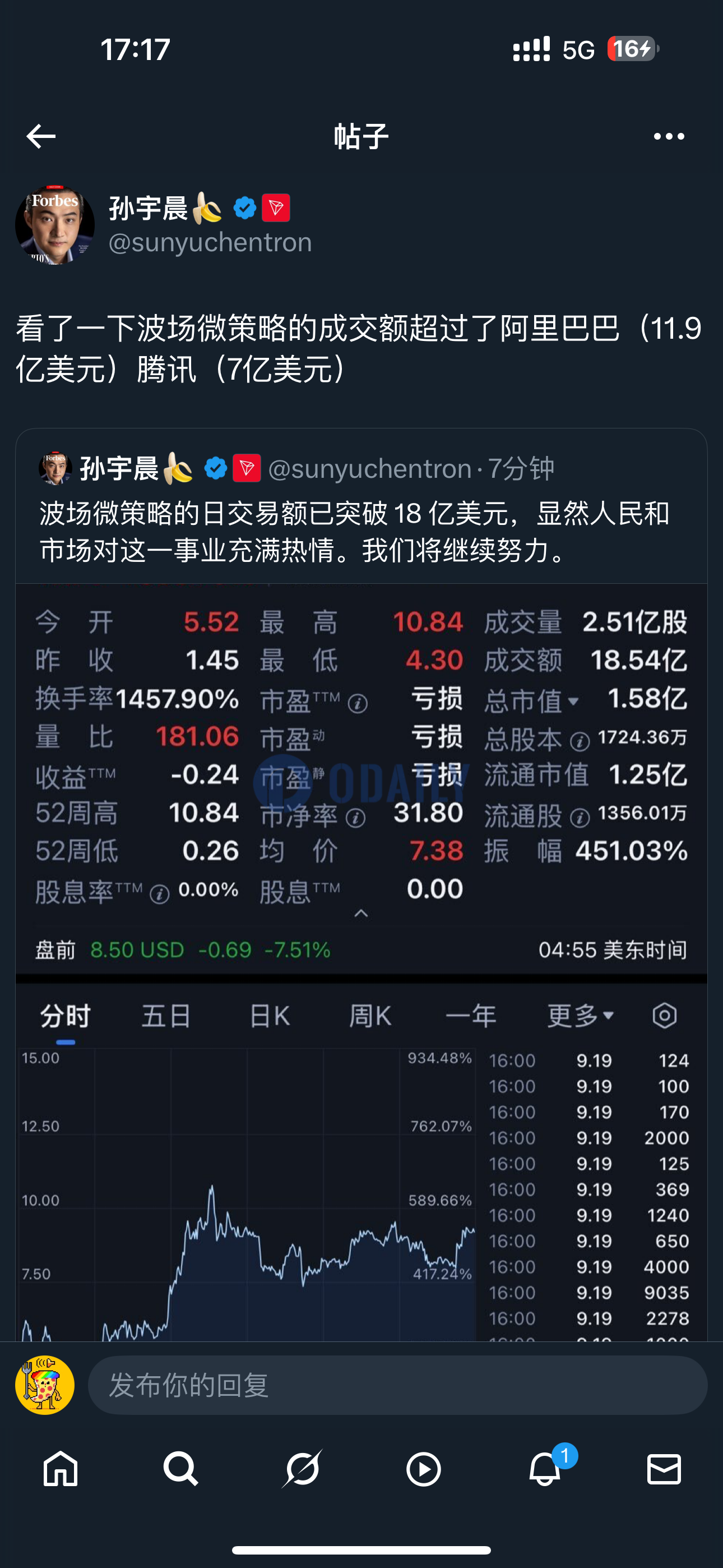
Task: Go to the Home tab
Action: coord(61,1469)
